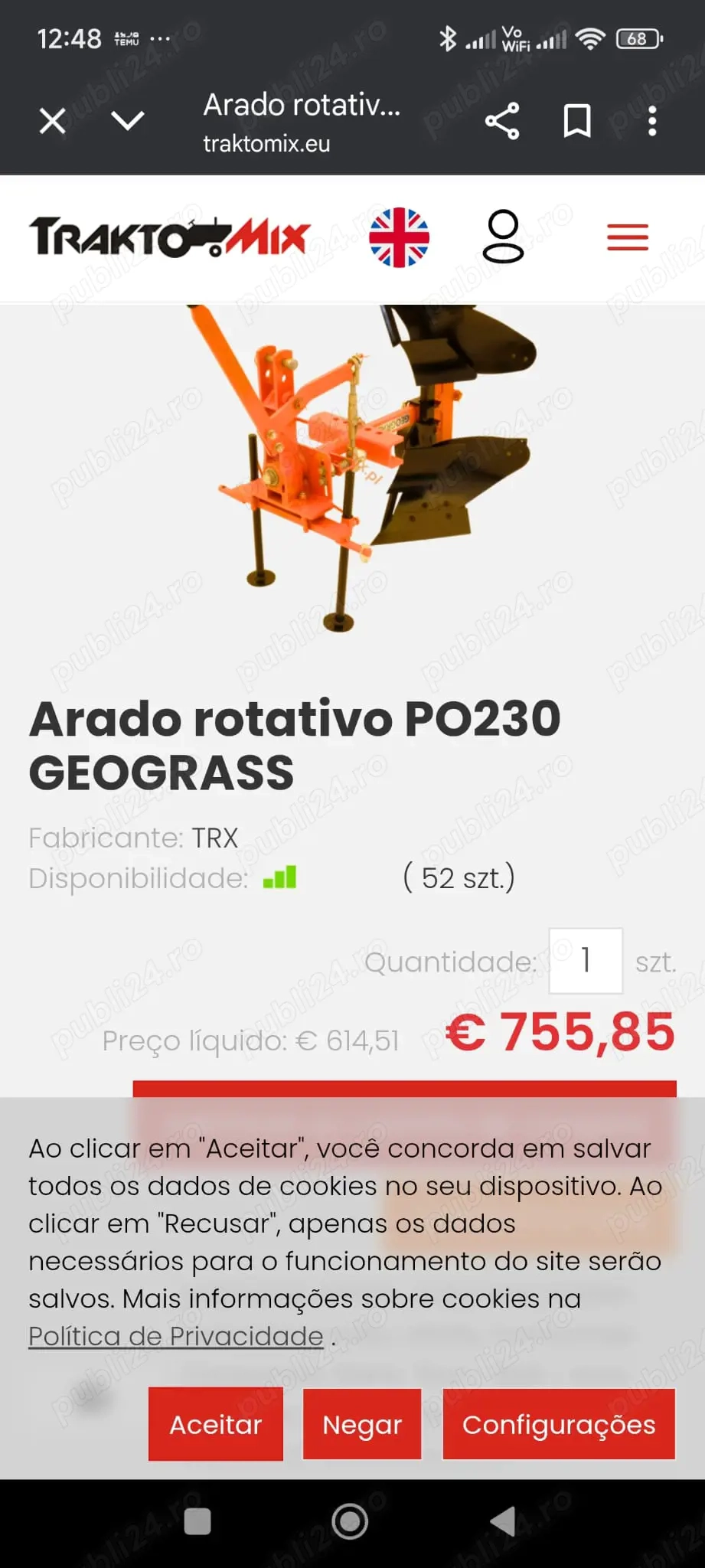Viewport: 705px width, 1568px height.
Task: Open the red hamburger menu
Action: point(628,237)
